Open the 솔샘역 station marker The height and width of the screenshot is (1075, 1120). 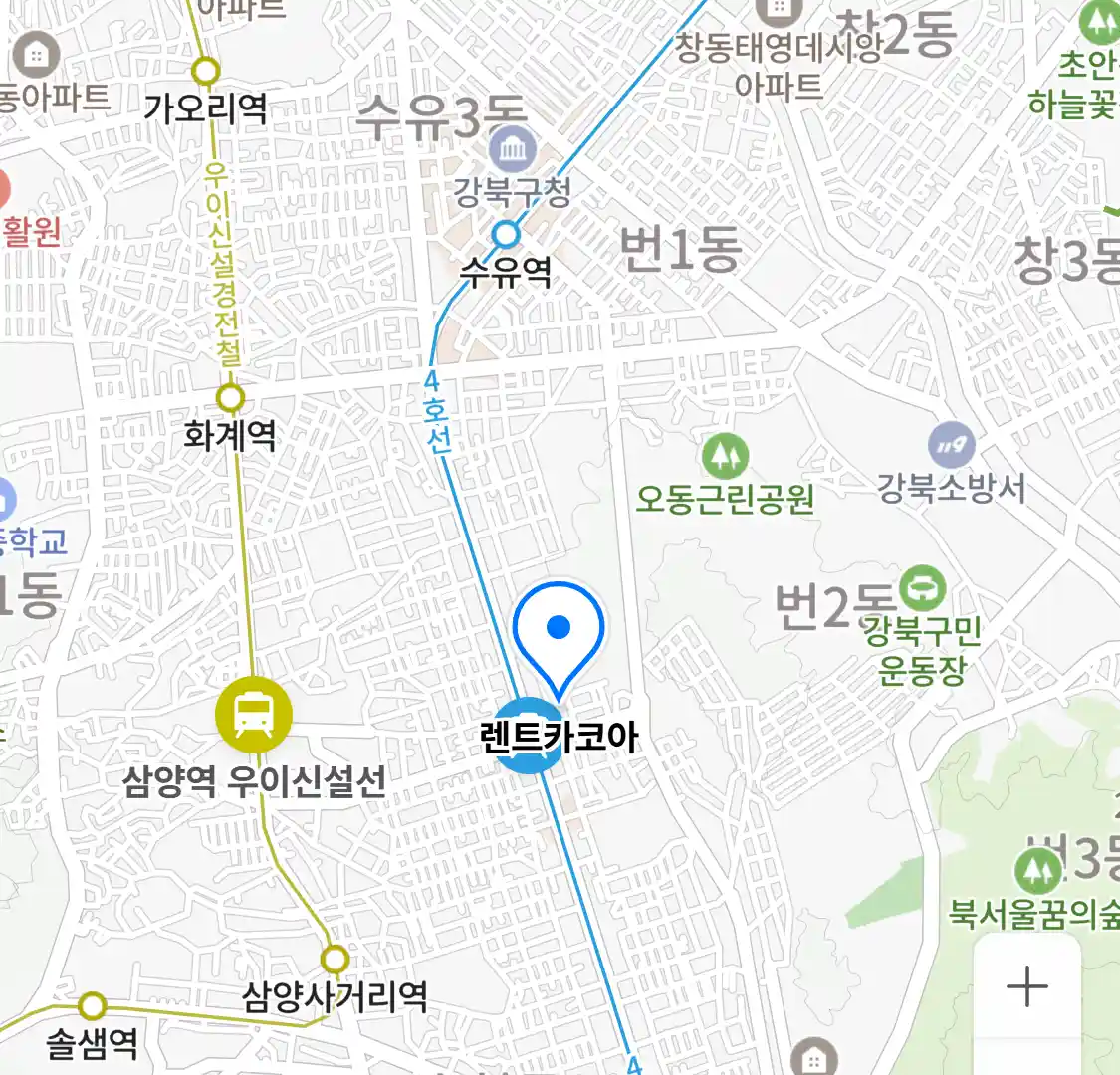point(92,1005)
